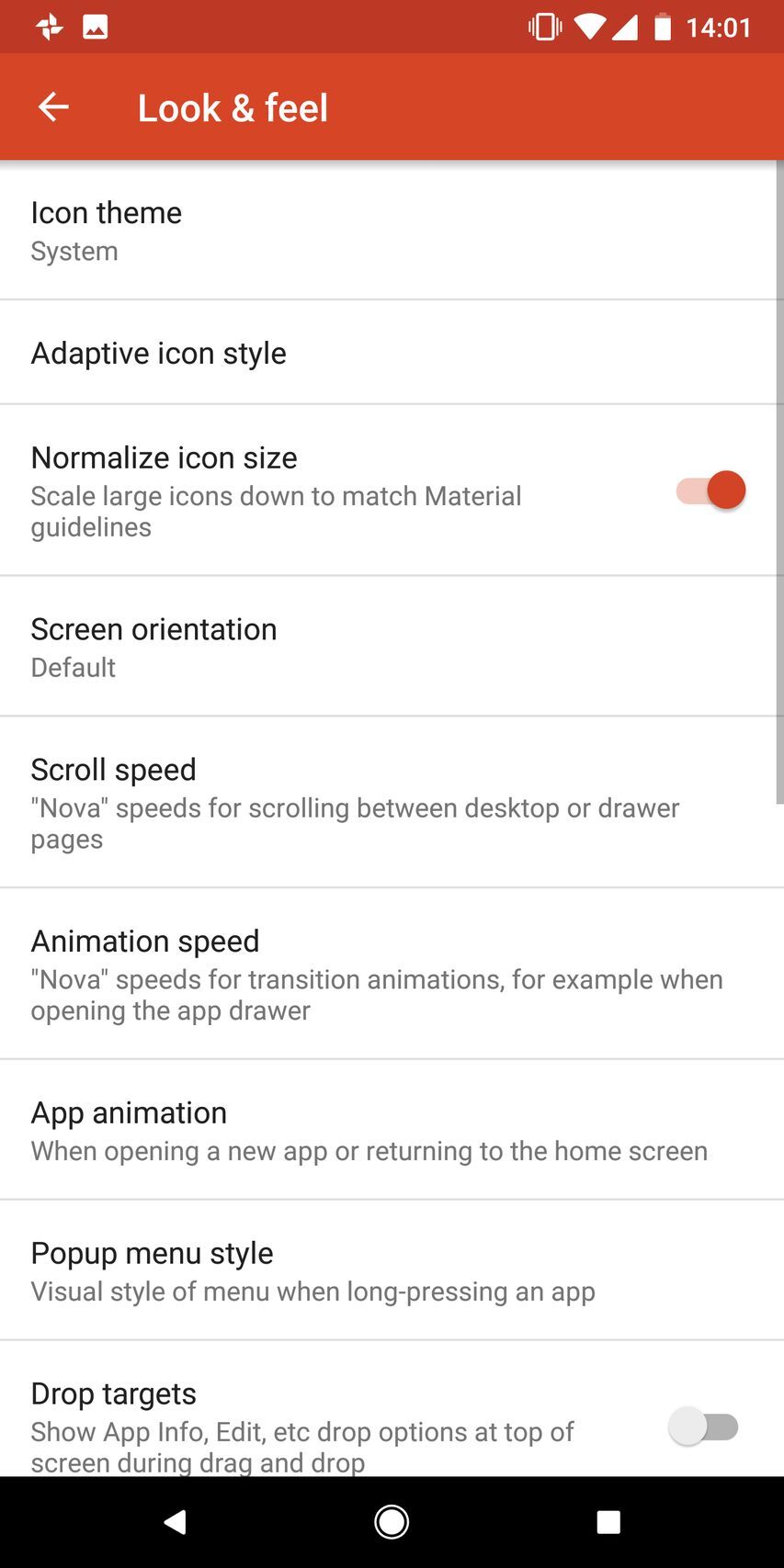This screenshot has width=784, height=1568.
Task: Tap the home circle button
Action: pos(392,1521)
